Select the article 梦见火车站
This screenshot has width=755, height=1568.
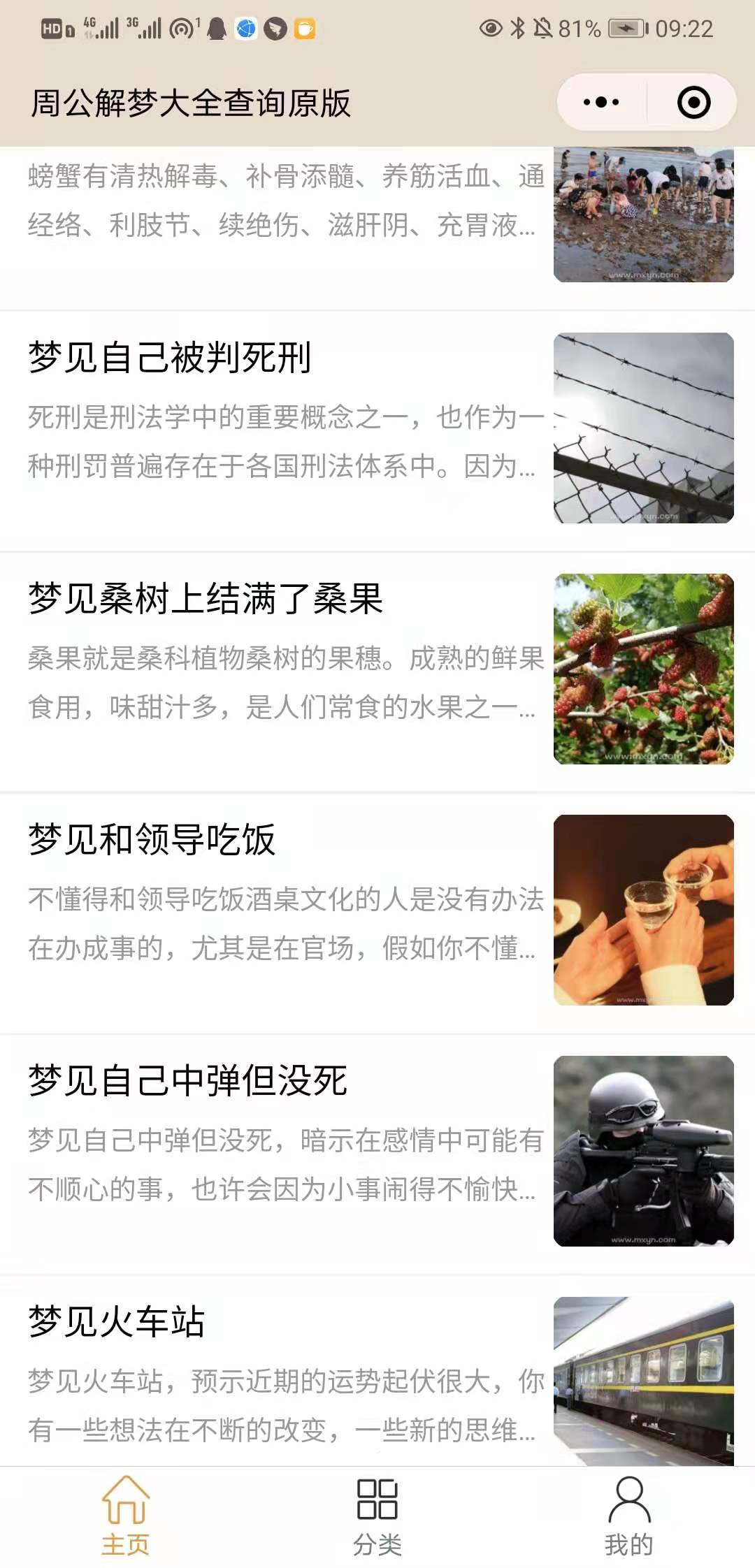tap(116, 1322)
